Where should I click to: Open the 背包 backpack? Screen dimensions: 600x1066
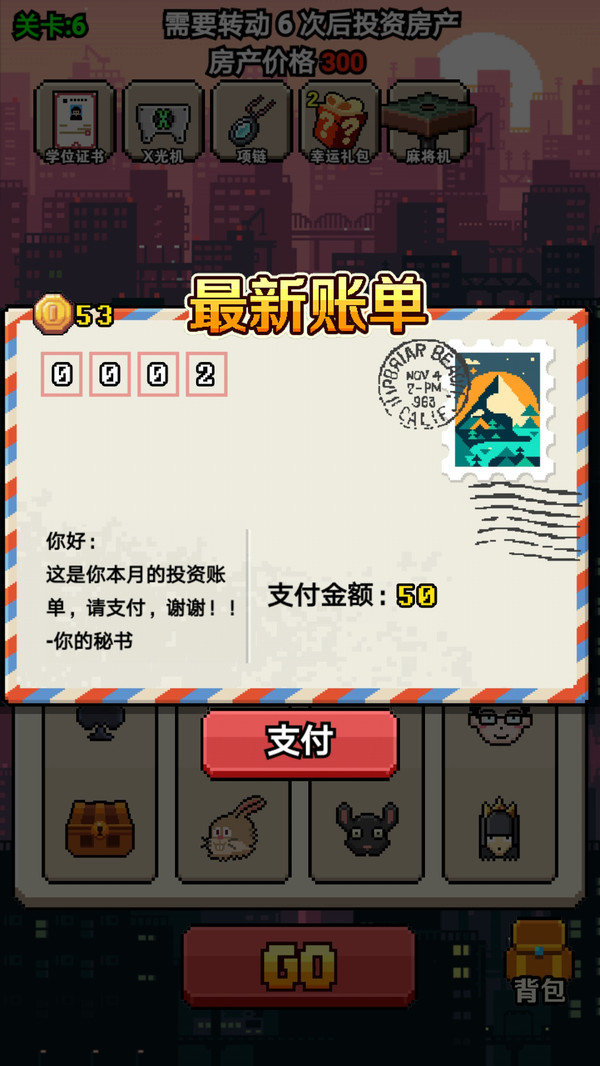(540, 960)
